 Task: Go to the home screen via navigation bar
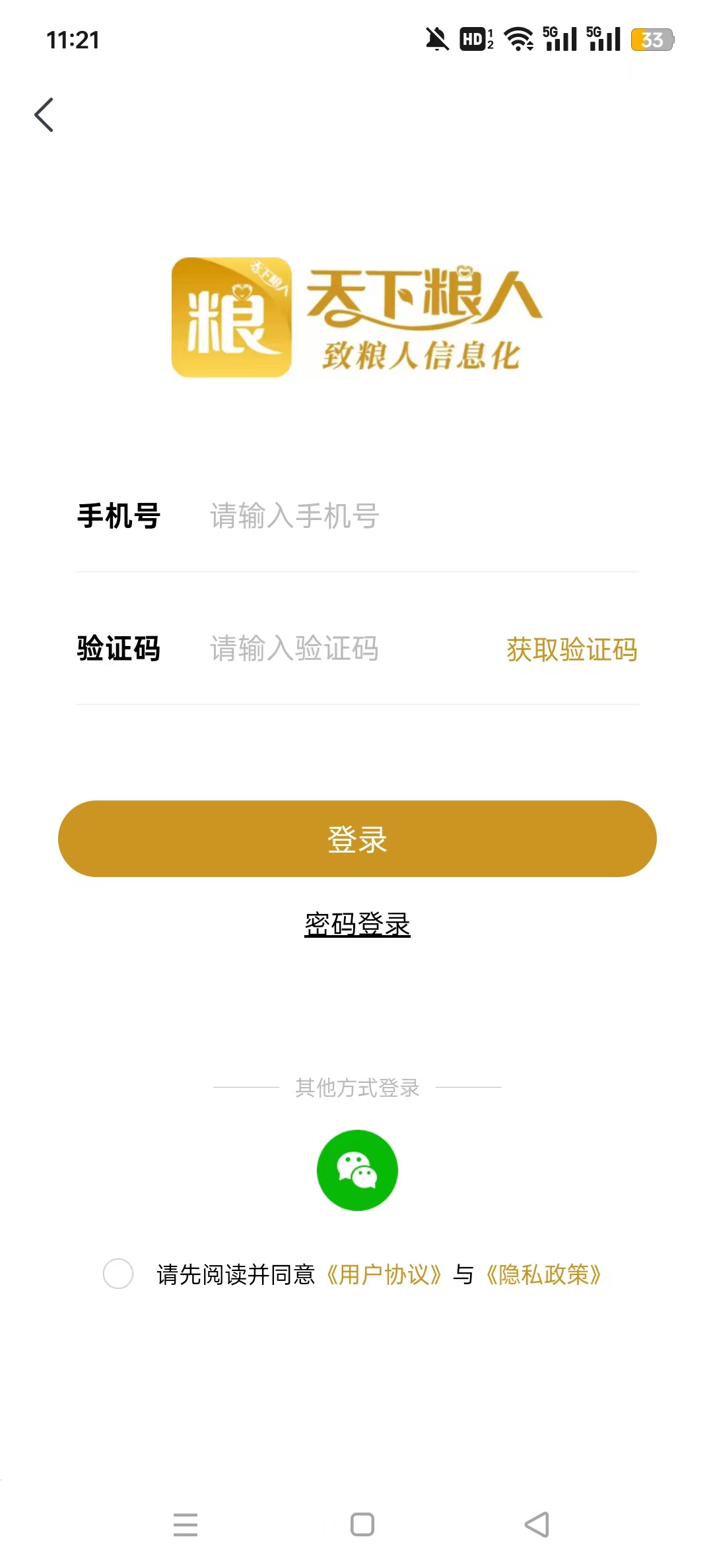[x=362, y=1524]
